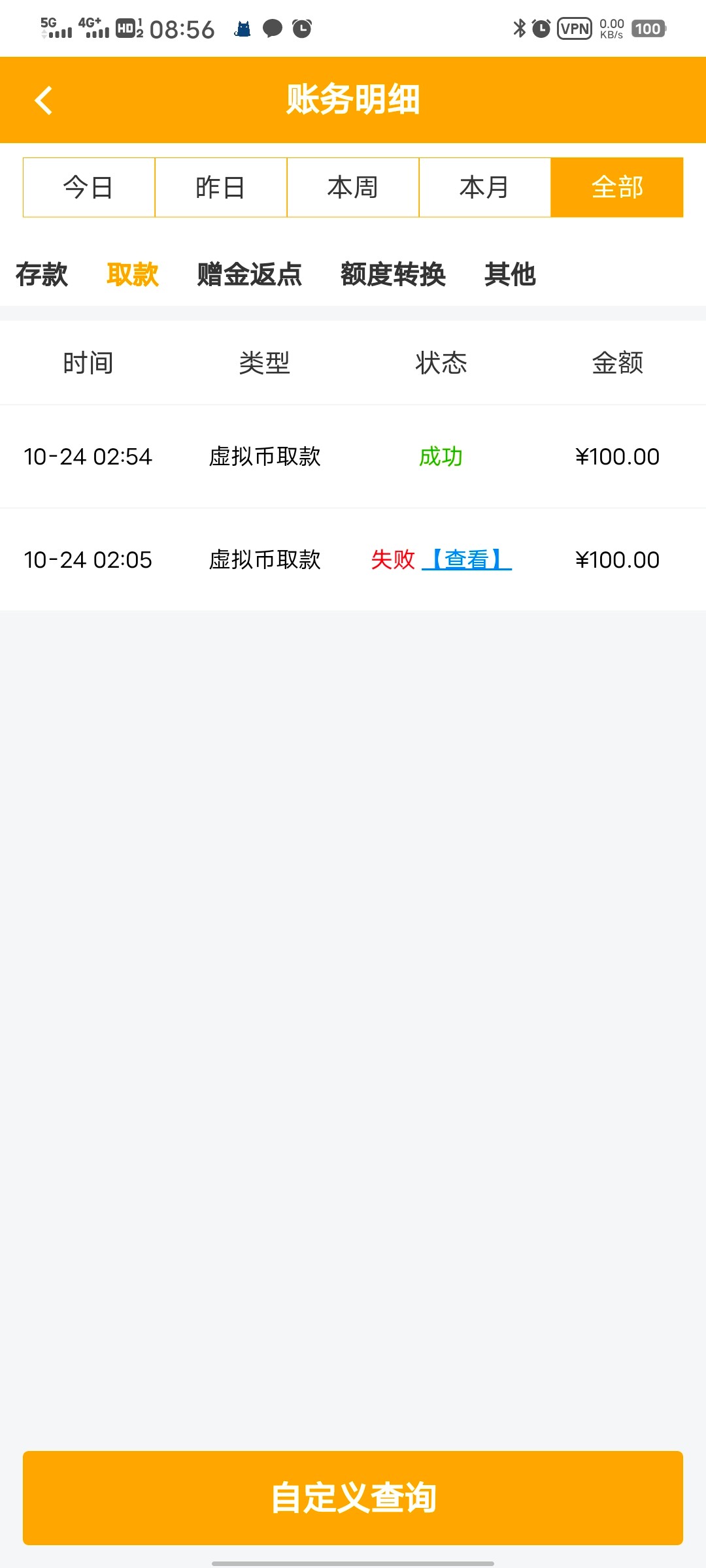View the 赠金返点 records
Screen dimensions: 706x1568
point(250,274)
